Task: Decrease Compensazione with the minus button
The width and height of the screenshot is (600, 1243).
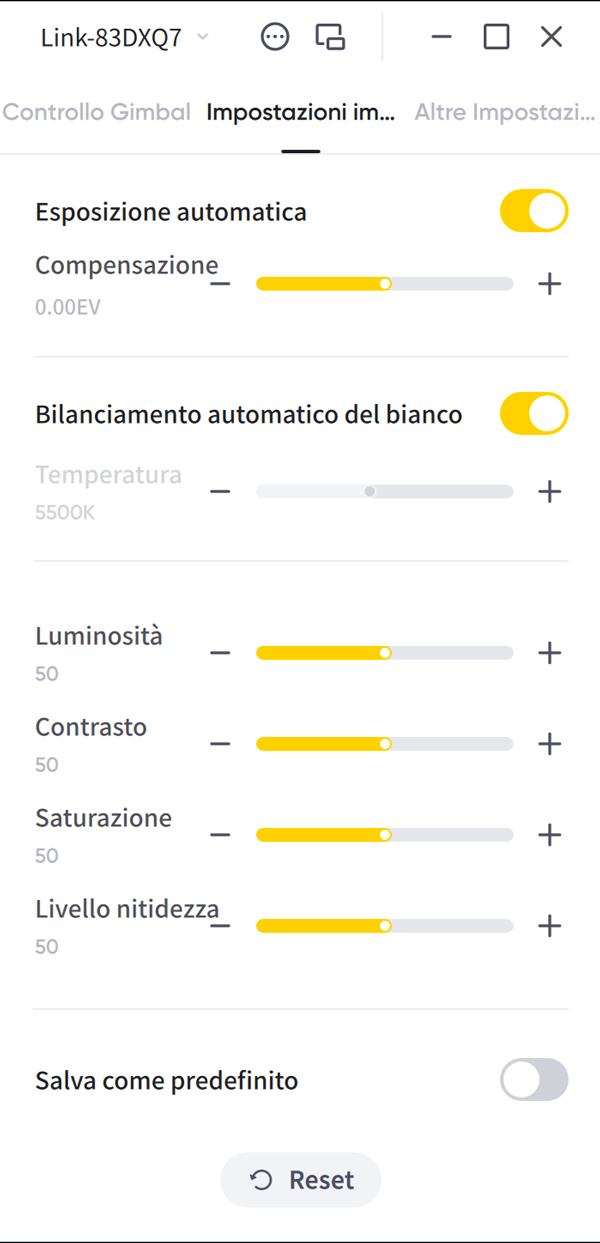Action: coord(220,284)
